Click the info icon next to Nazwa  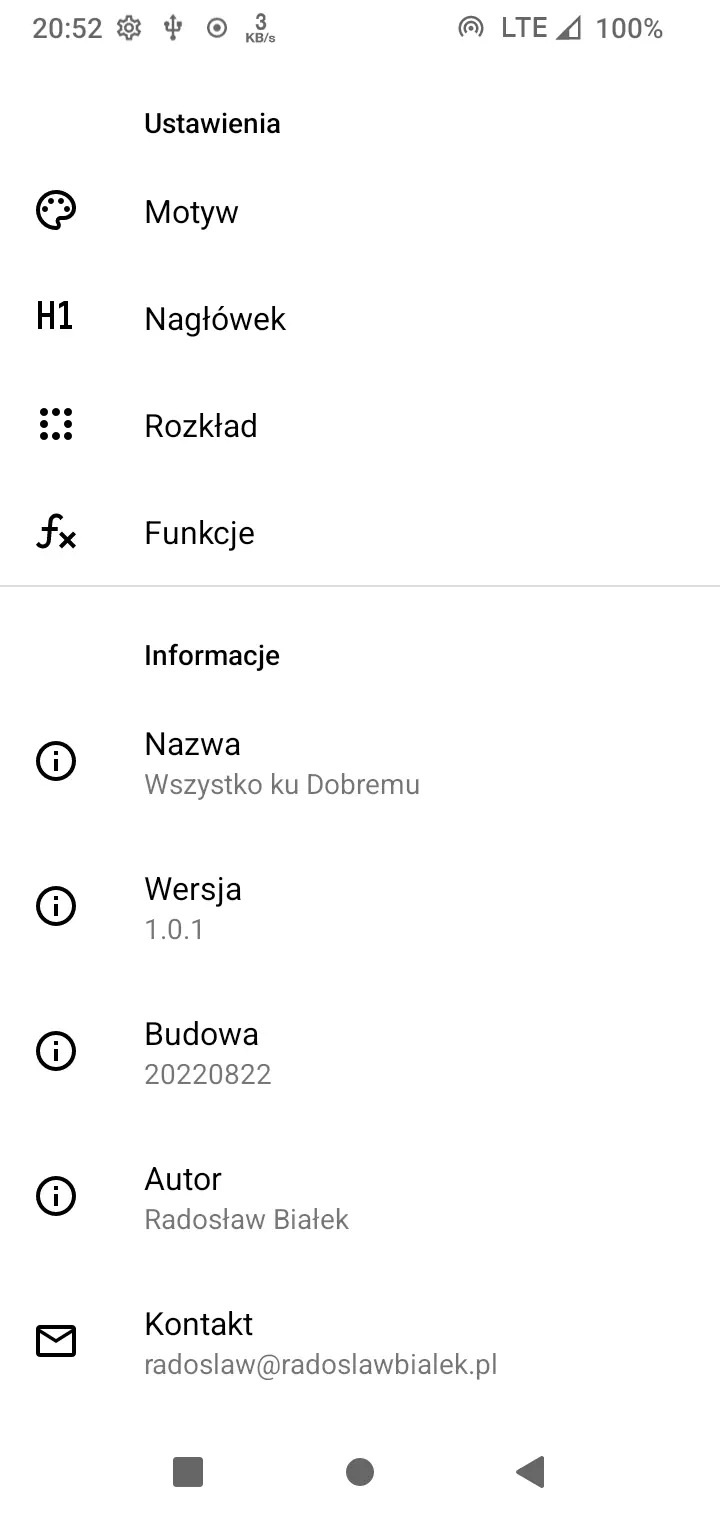[x=55, y=761]
